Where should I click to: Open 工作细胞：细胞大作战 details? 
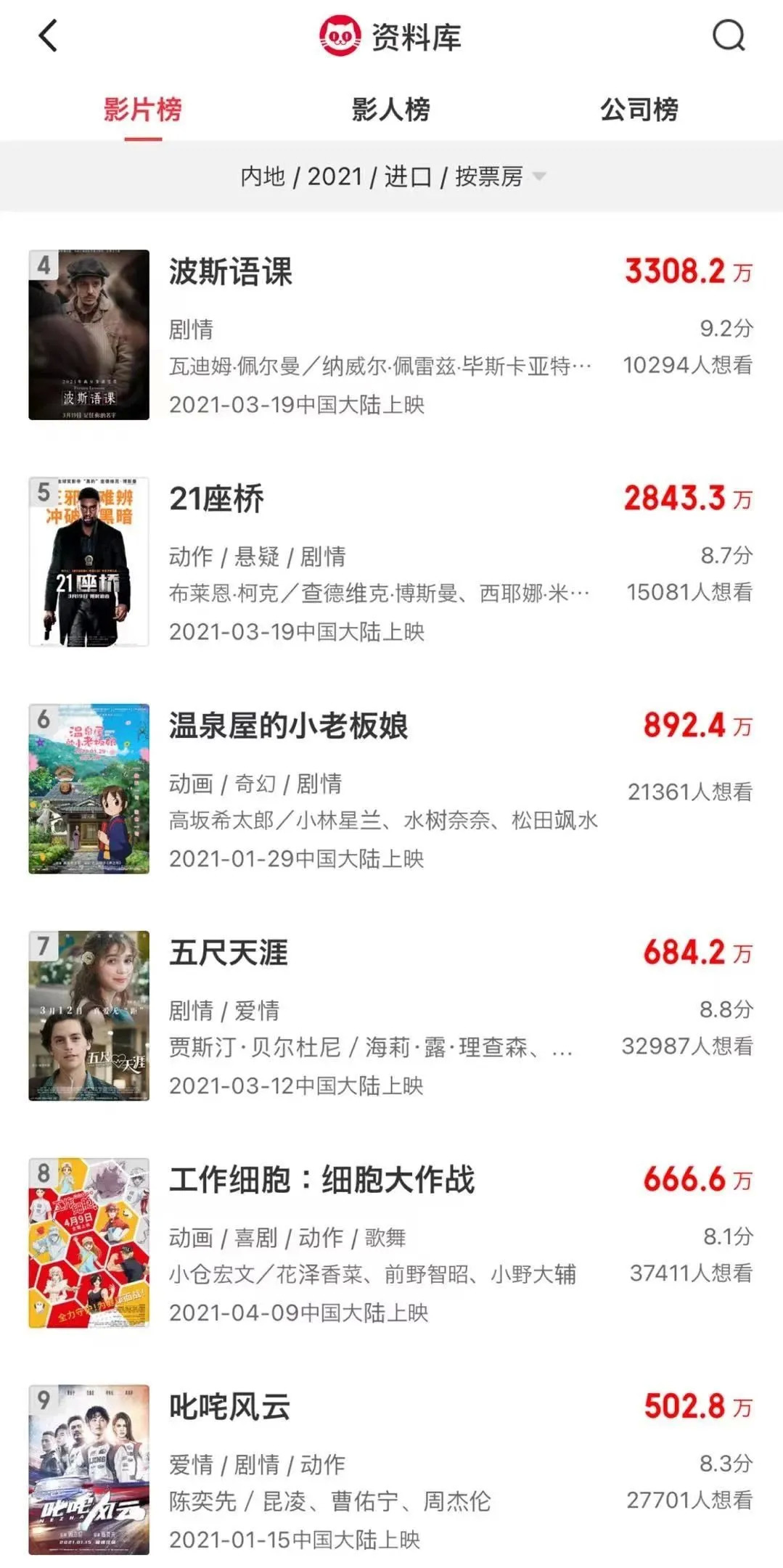(321, 1181)
